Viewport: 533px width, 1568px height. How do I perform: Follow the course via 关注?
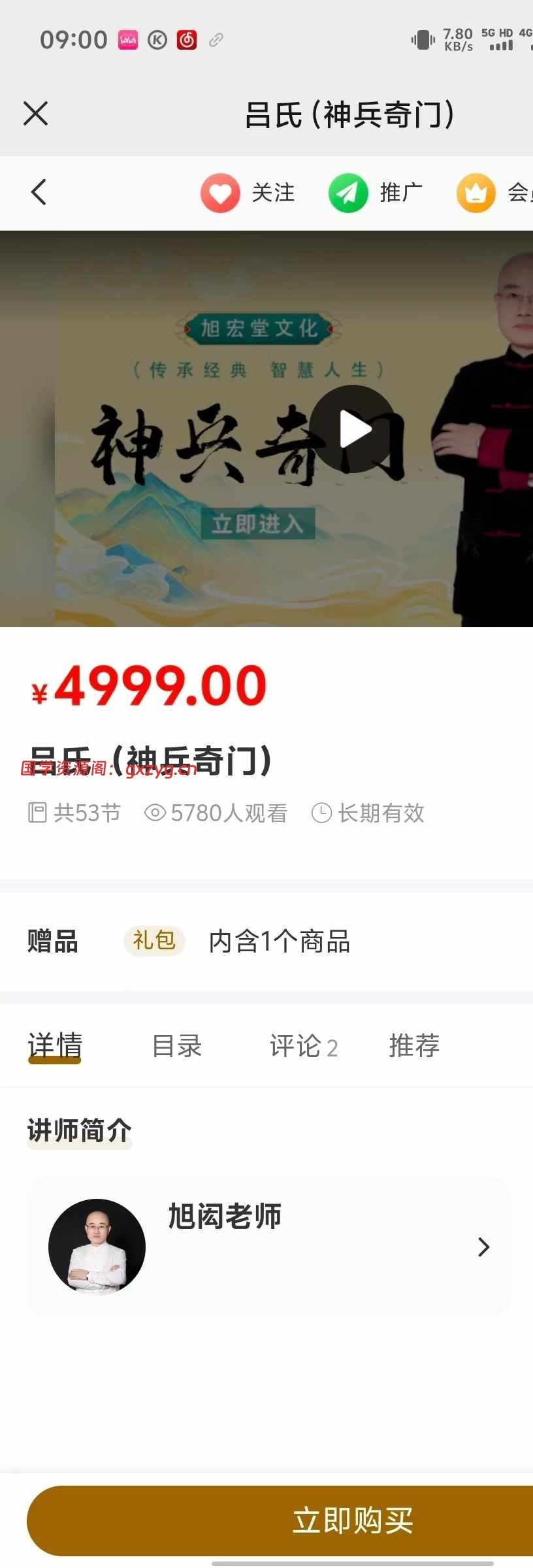[x=248, y=193]
